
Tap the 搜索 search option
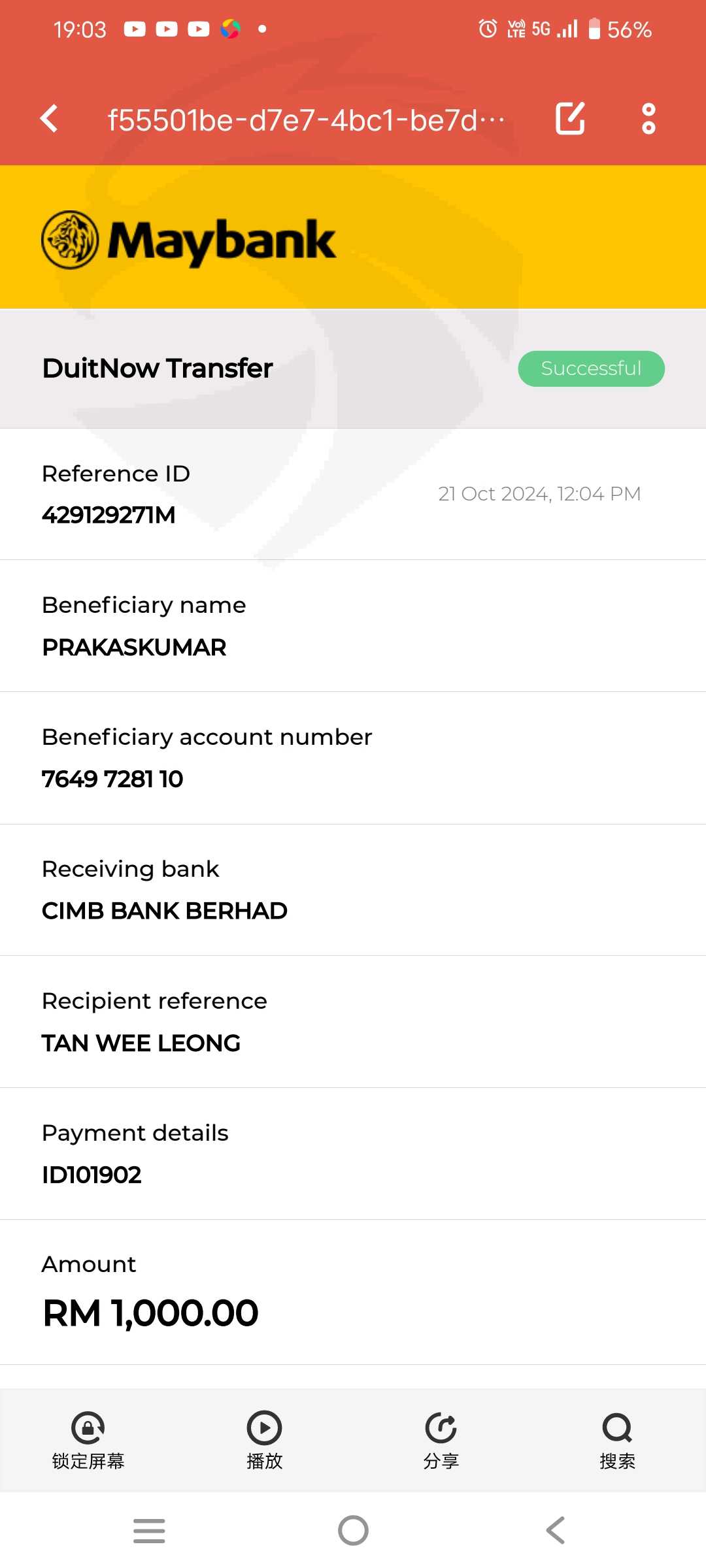[x=618, y=1441]
